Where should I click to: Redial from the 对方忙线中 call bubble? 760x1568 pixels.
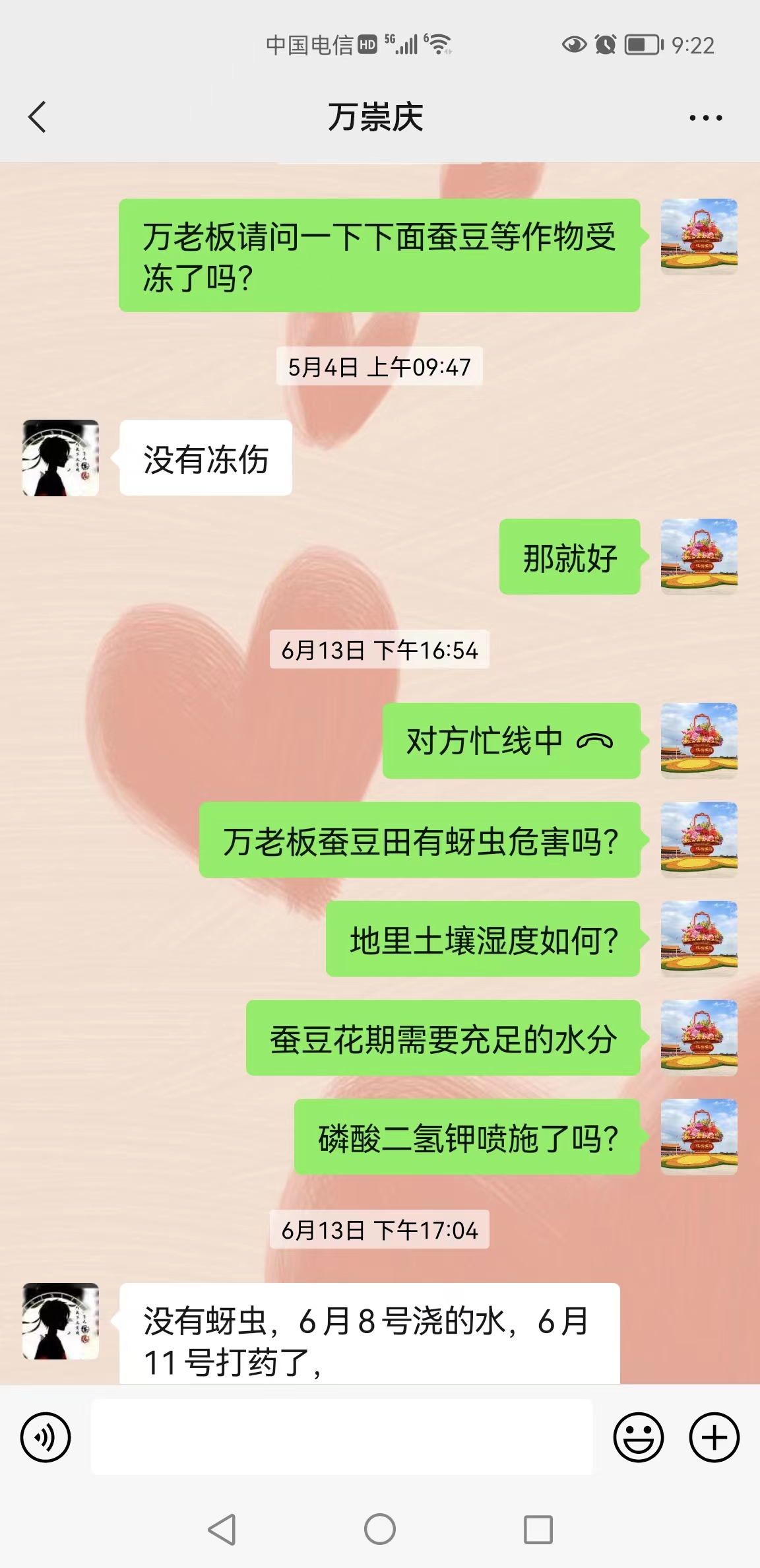tap(511, 740)
